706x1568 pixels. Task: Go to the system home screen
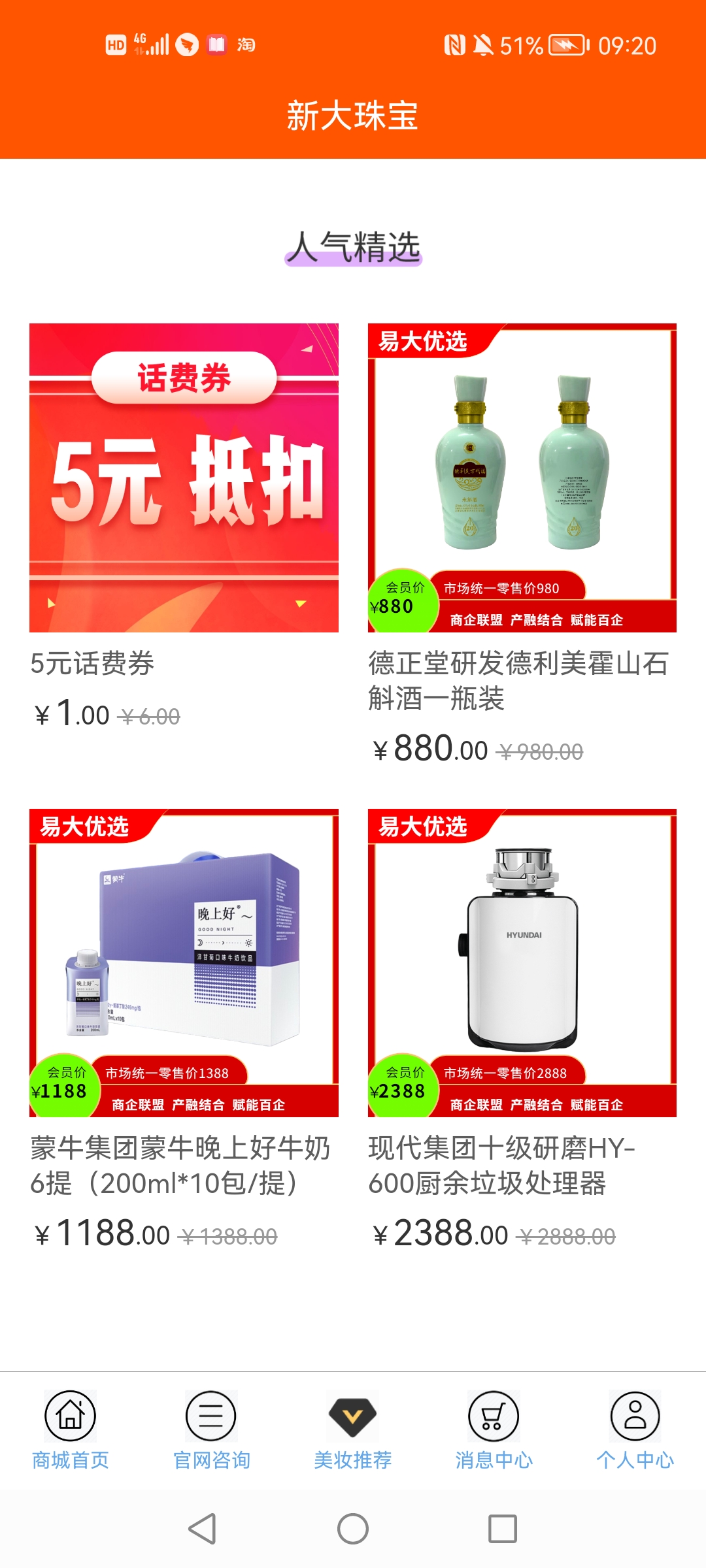[x=353, y=1529]
